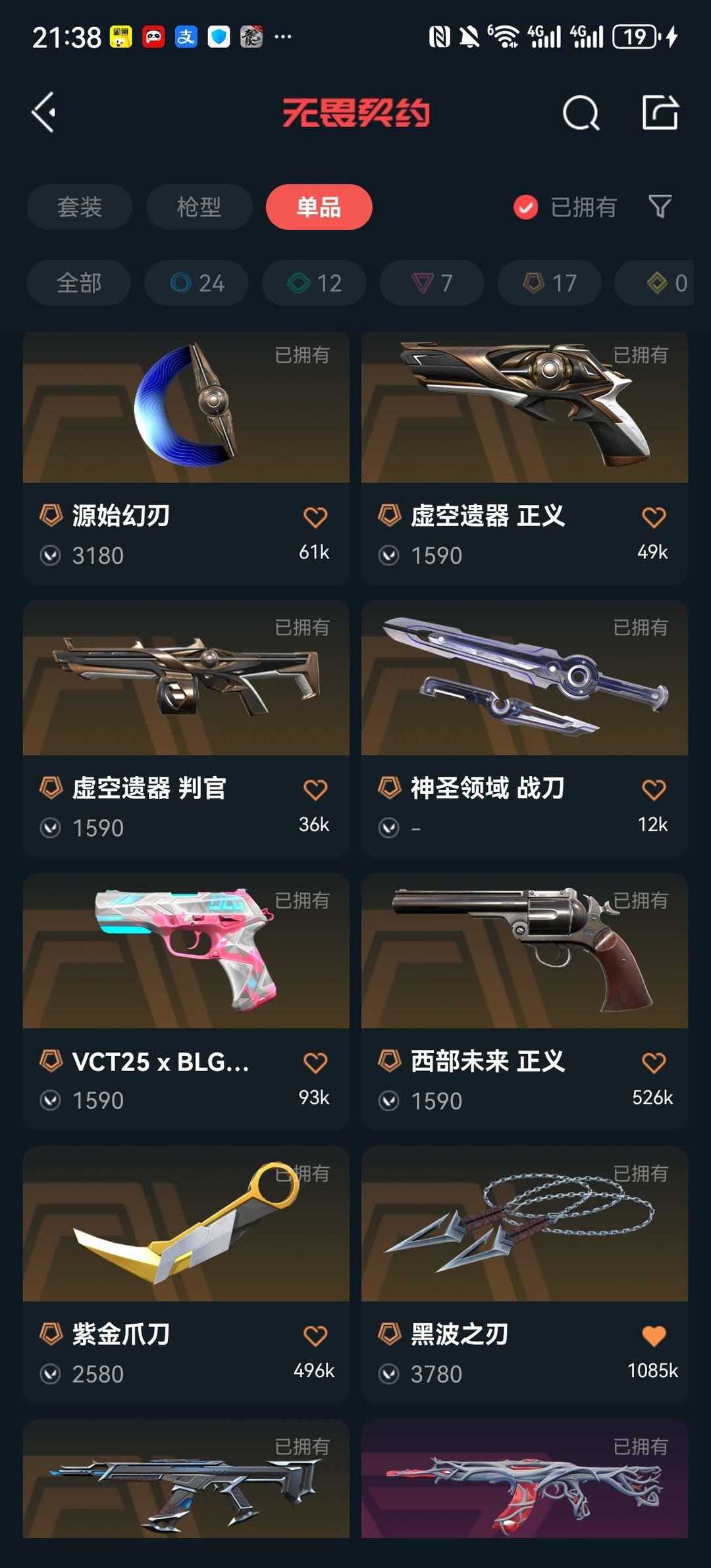Open the 源始幻刃 skin card

pyautogui.click(x=186, y=458)
